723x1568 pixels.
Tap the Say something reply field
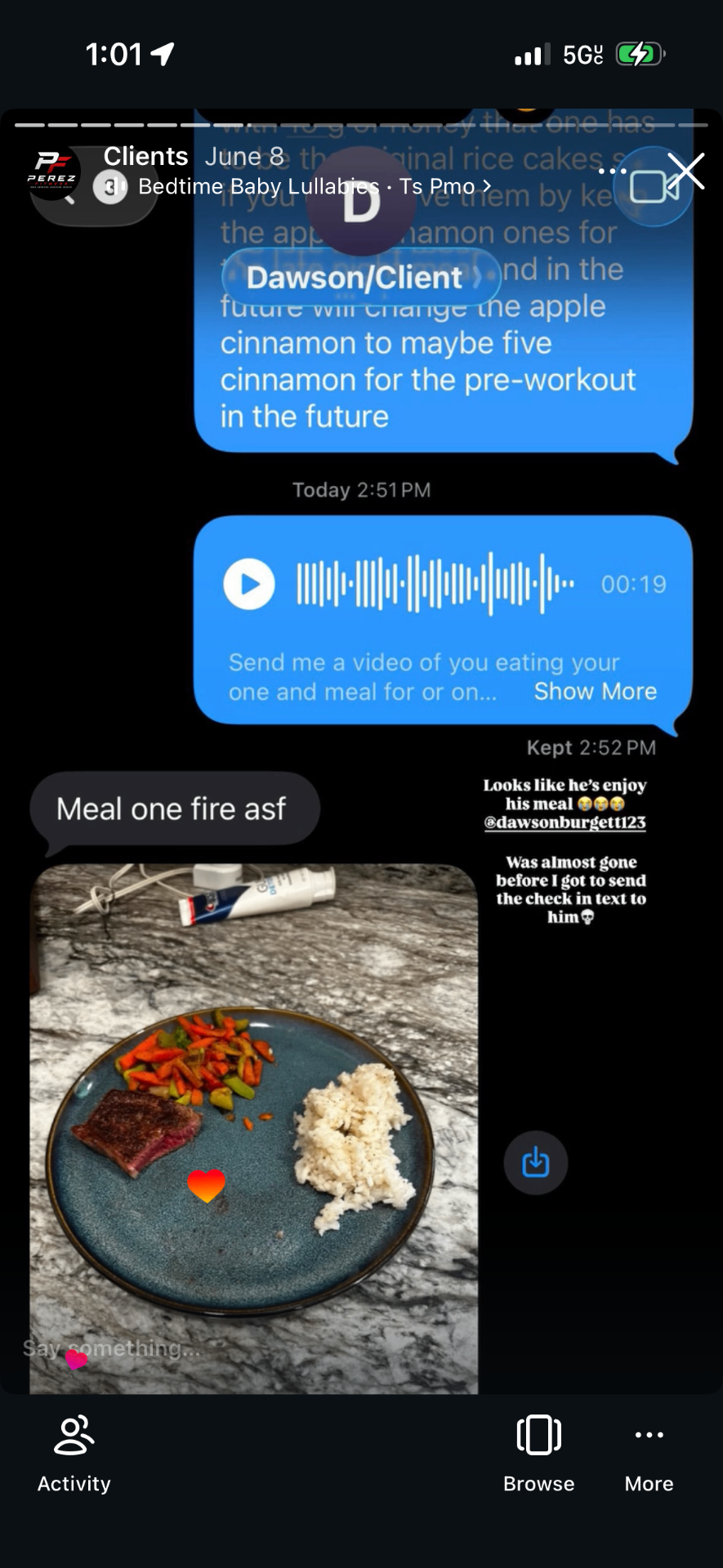click(112, 1348)
